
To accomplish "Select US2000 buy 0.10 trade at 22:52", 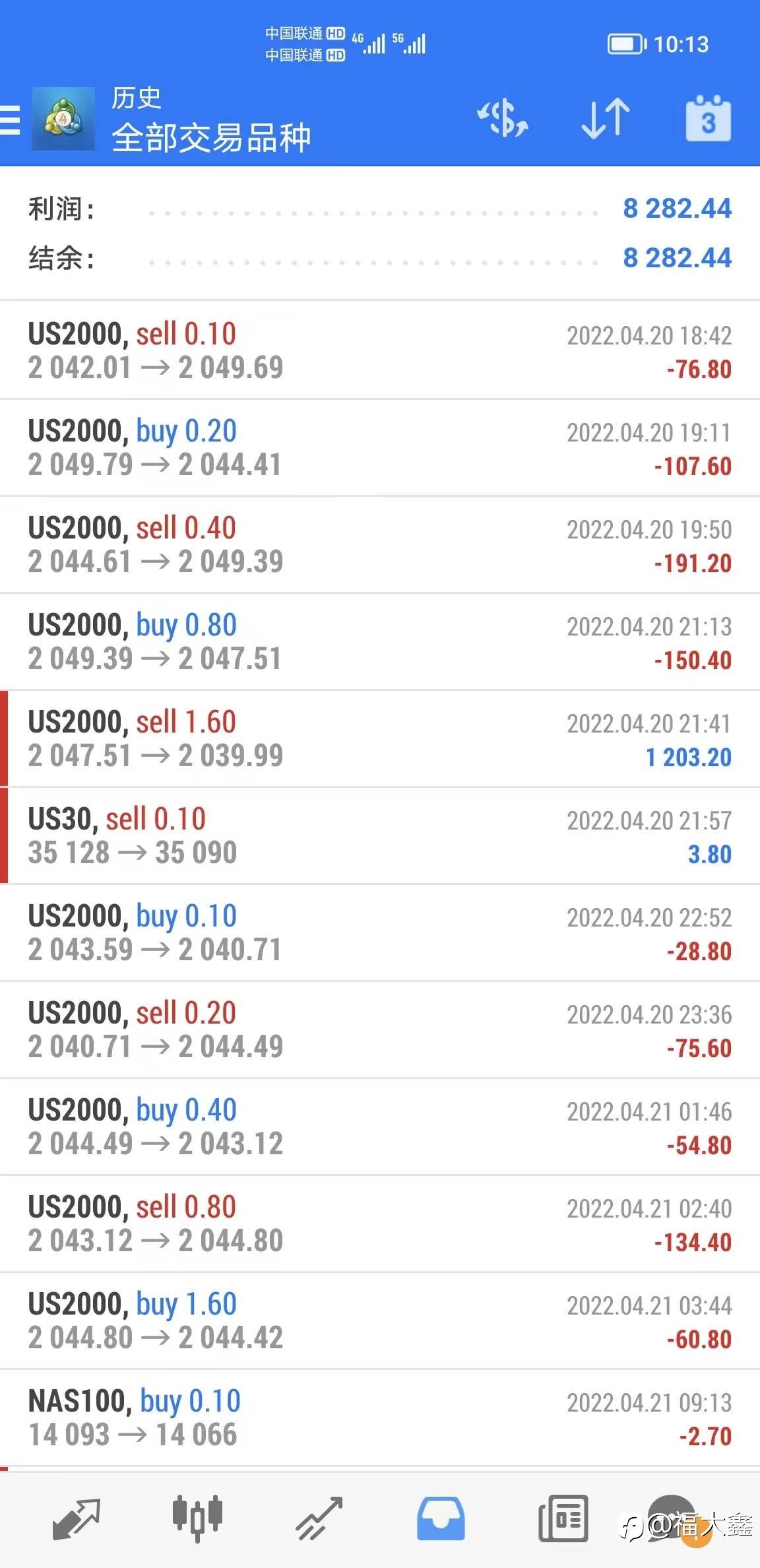I will point(380,932).
